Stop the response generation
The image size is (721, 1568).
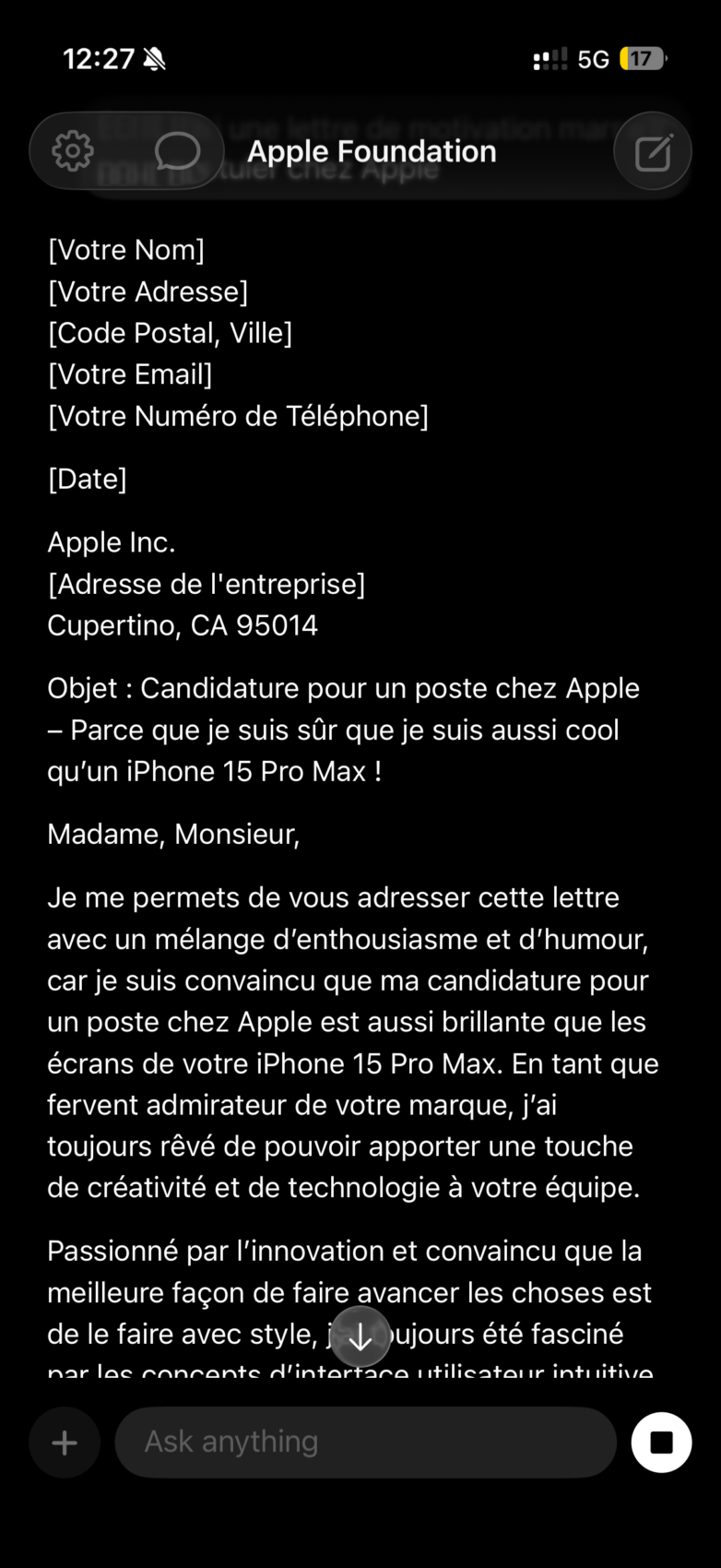pos(661,1443)
